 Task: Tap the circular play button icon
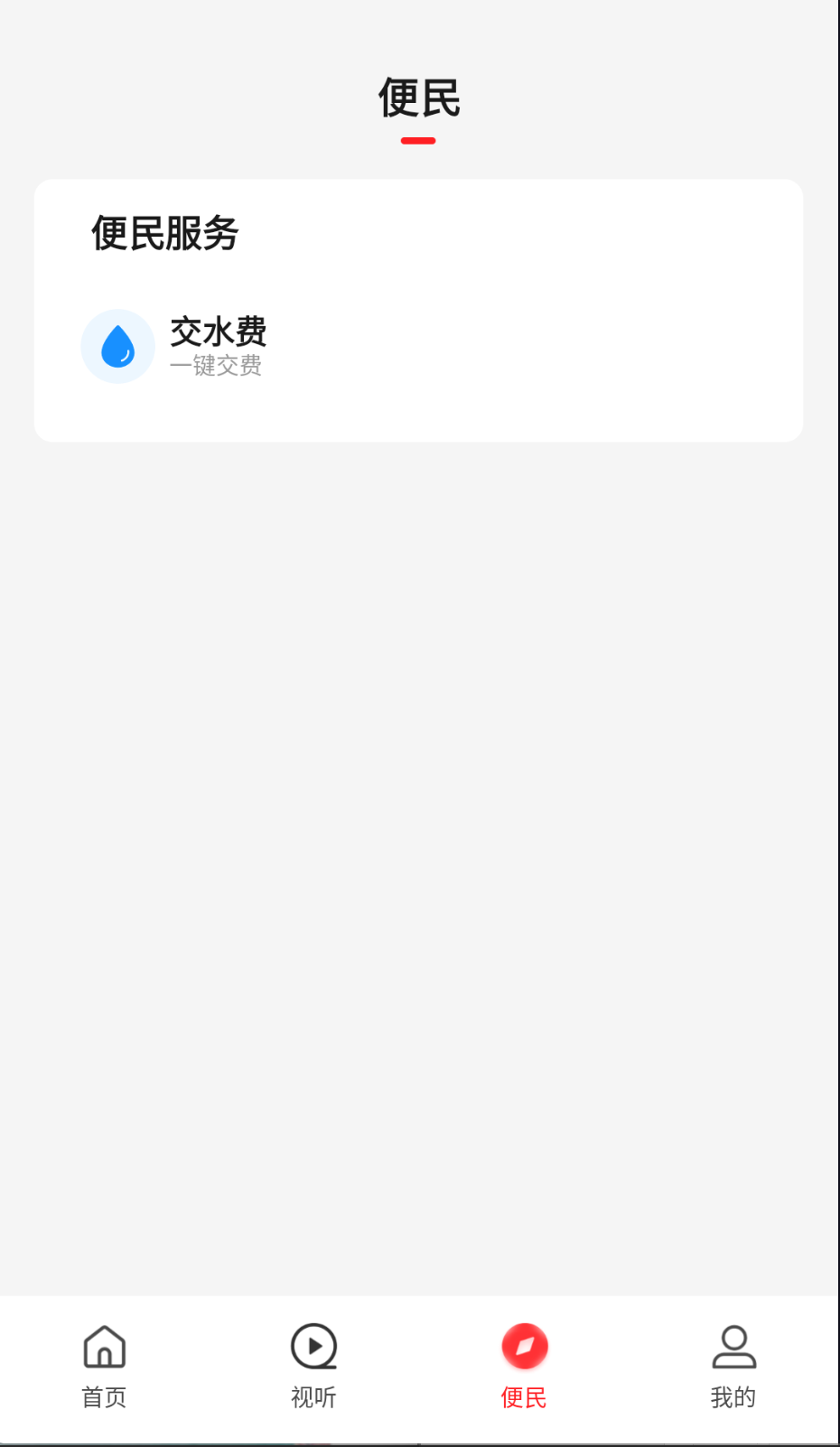pos(313,1347)
